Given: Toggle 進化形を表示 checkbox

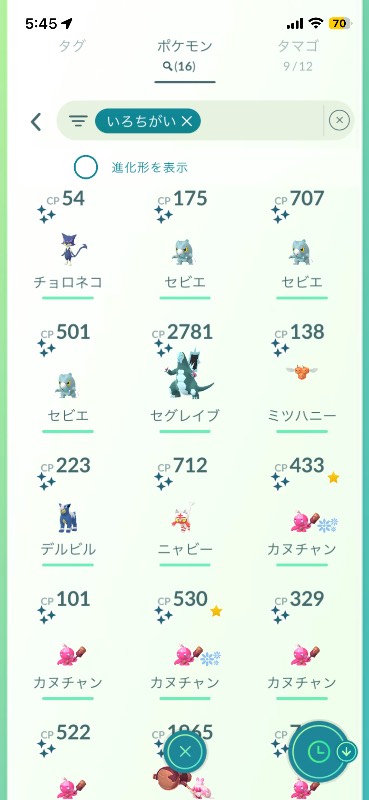Looking at the screenshot, I should pyautogui.click(x=85, y=167).
